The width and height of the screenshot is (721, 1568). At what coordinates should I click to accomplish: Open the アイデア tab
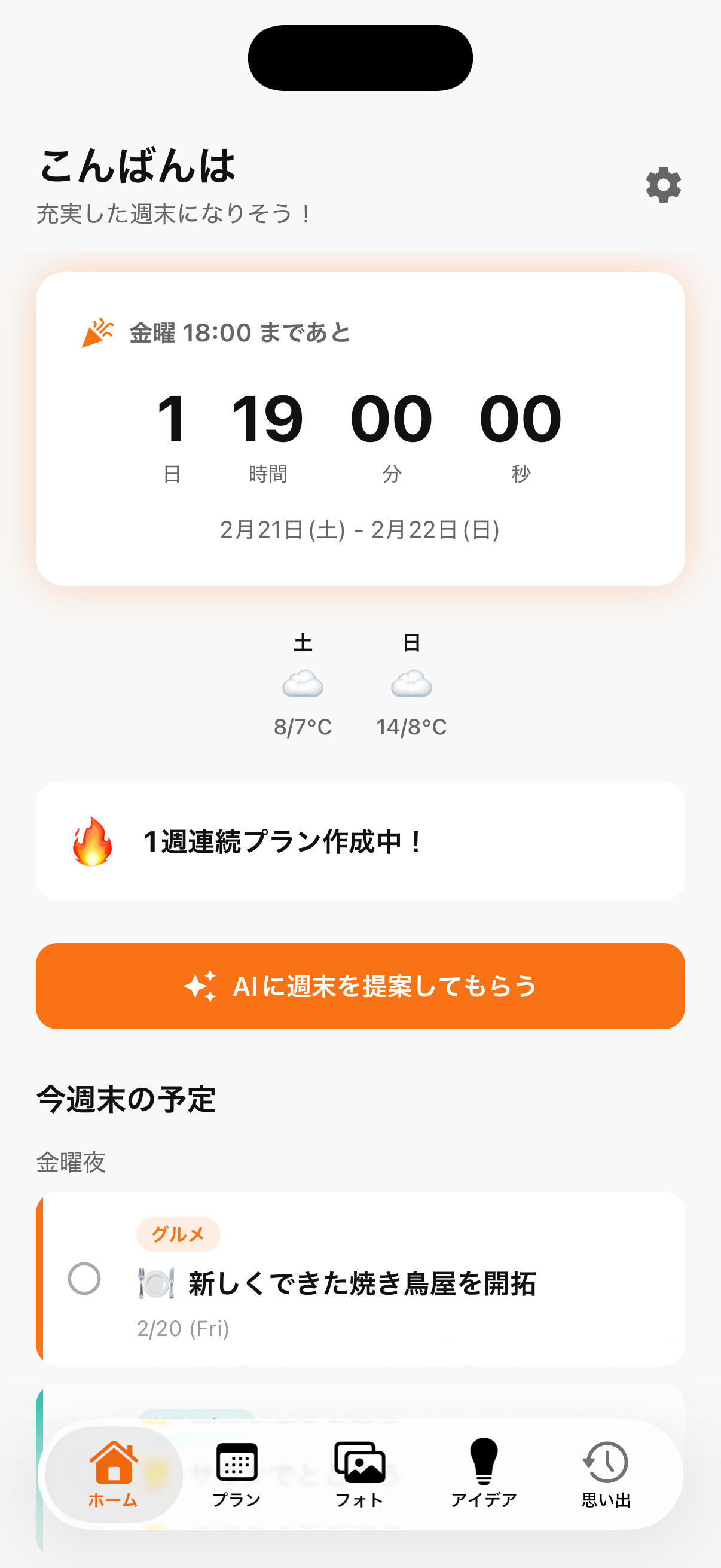(x=483, y=1473)
